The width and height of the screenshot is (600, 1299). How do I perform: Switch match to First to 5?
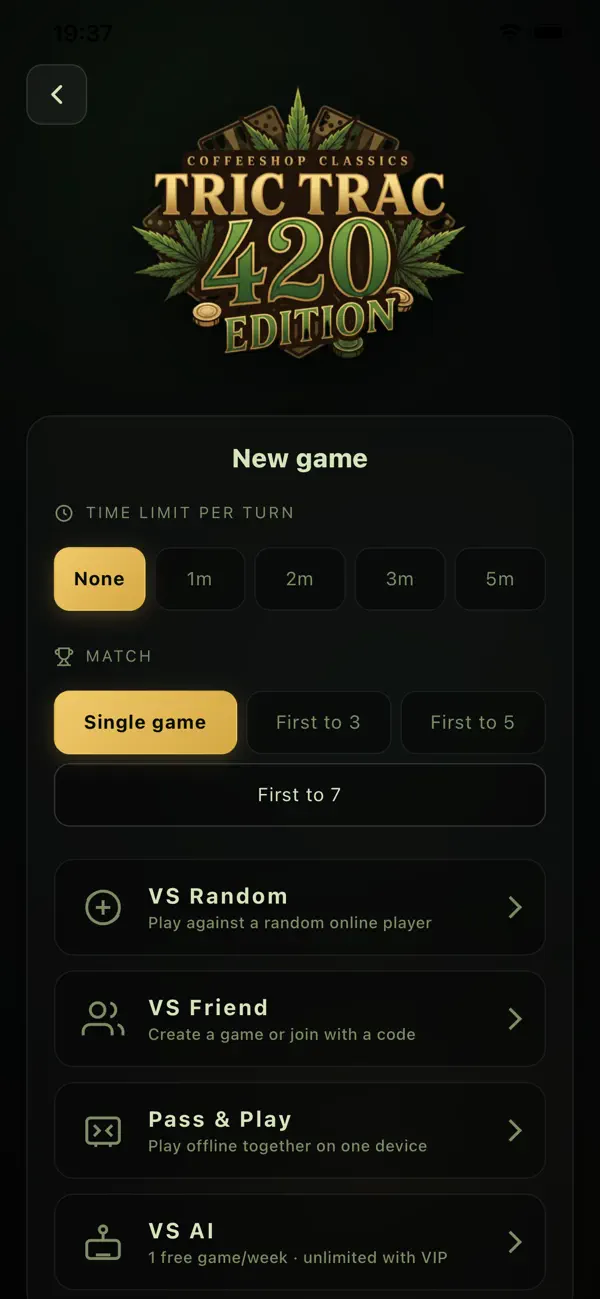click(x=473, y=722)
